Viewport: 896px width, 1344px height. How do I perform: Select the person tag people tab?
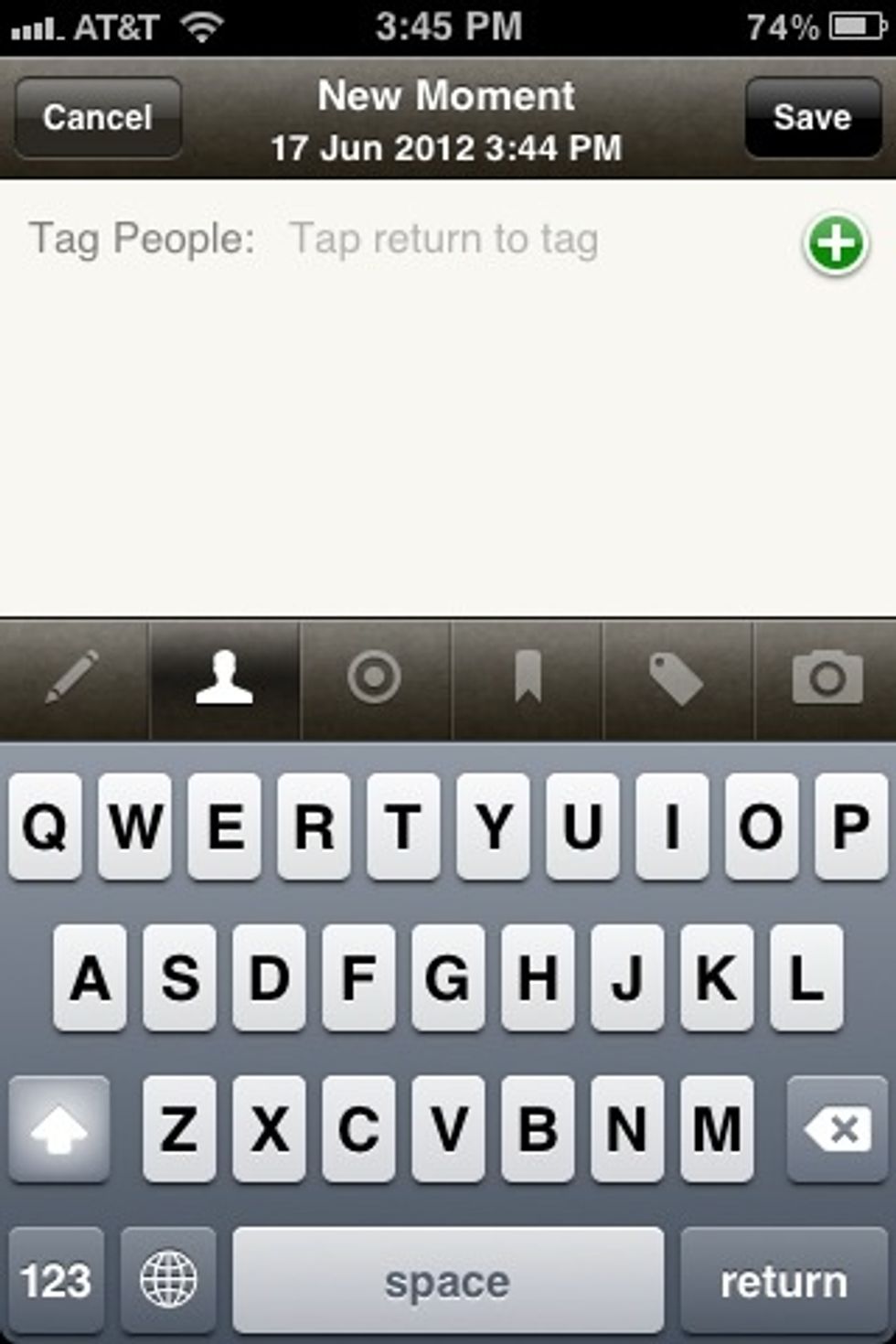(224, 678)
